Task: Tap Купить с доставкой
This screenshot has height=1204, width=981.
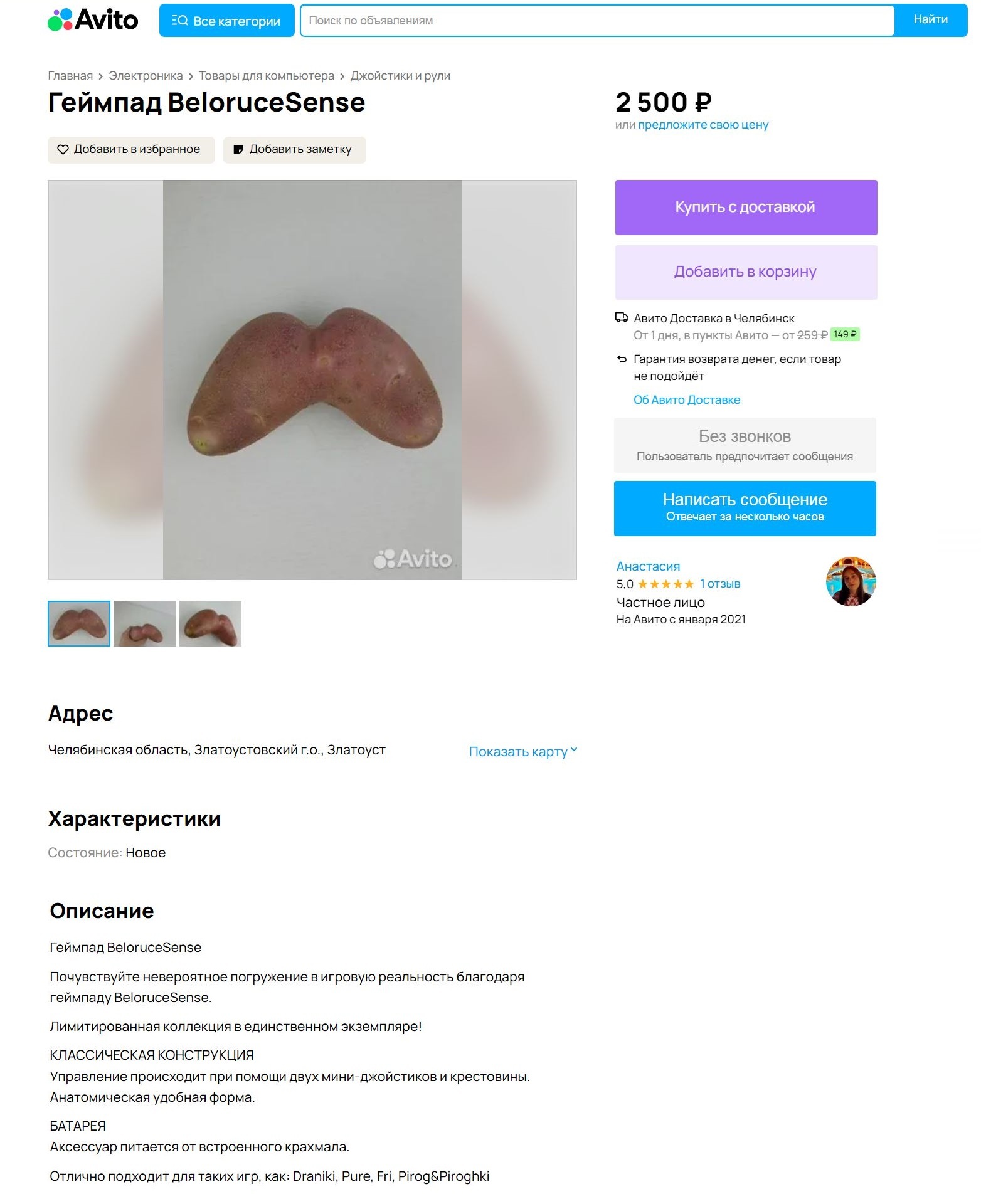Action: click(x=745, y=208)
